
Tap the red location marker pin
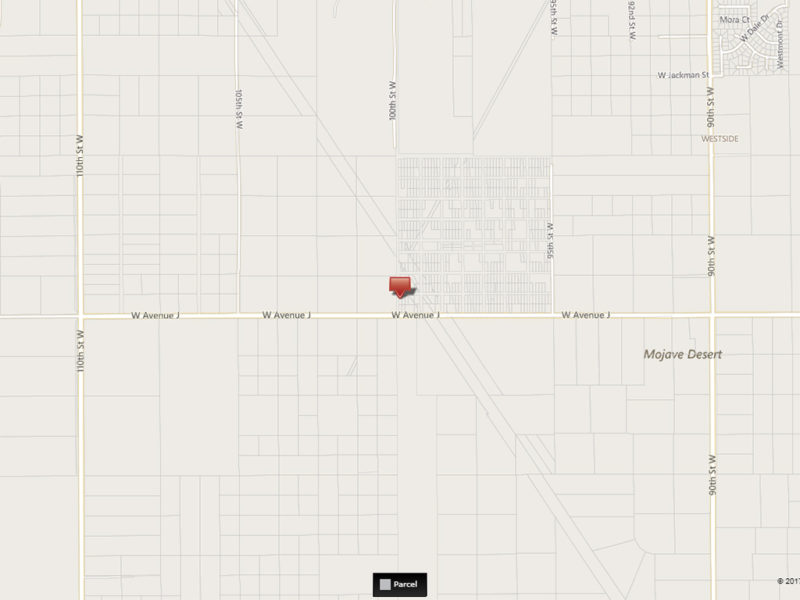[400, 286]
